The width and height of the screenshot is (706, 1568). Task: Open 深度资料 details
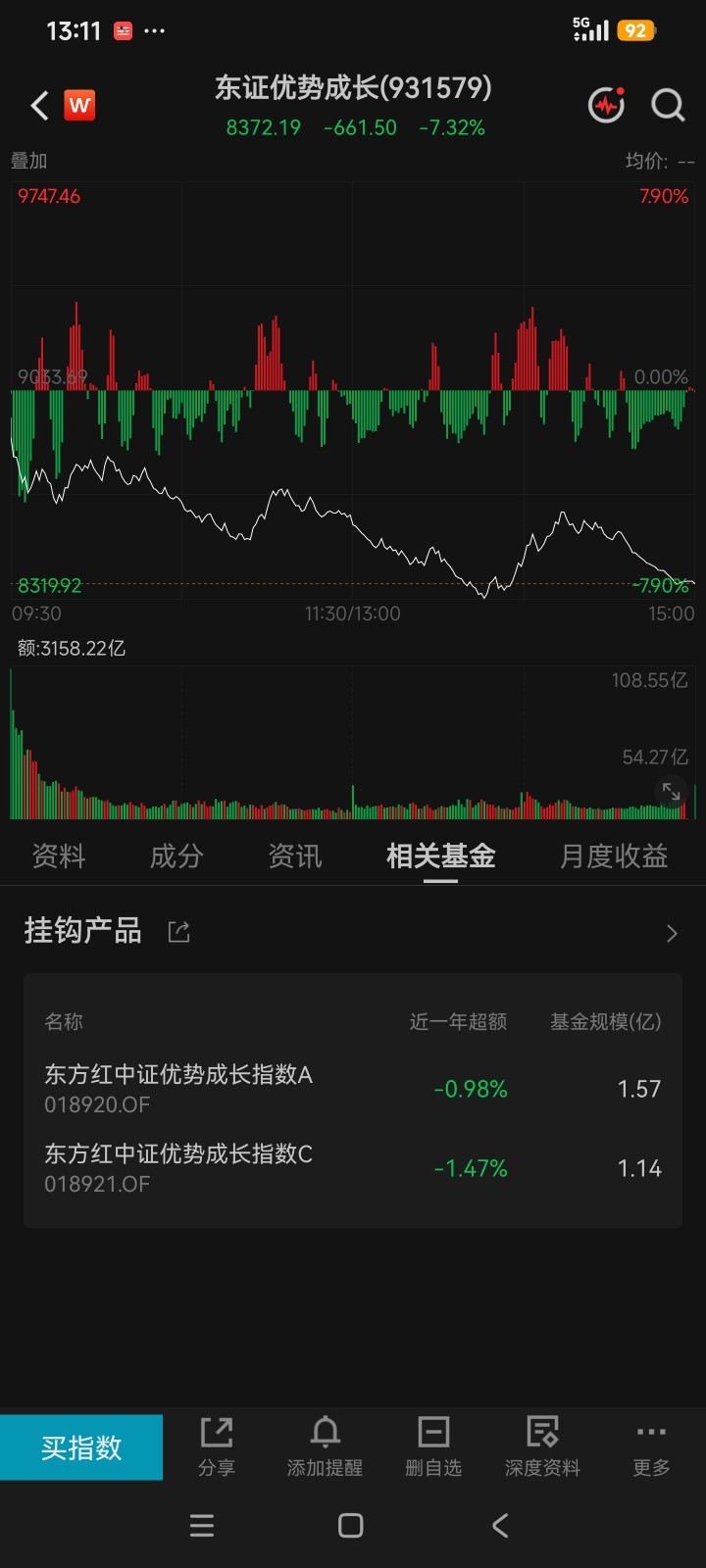(x=542, y=1446)
